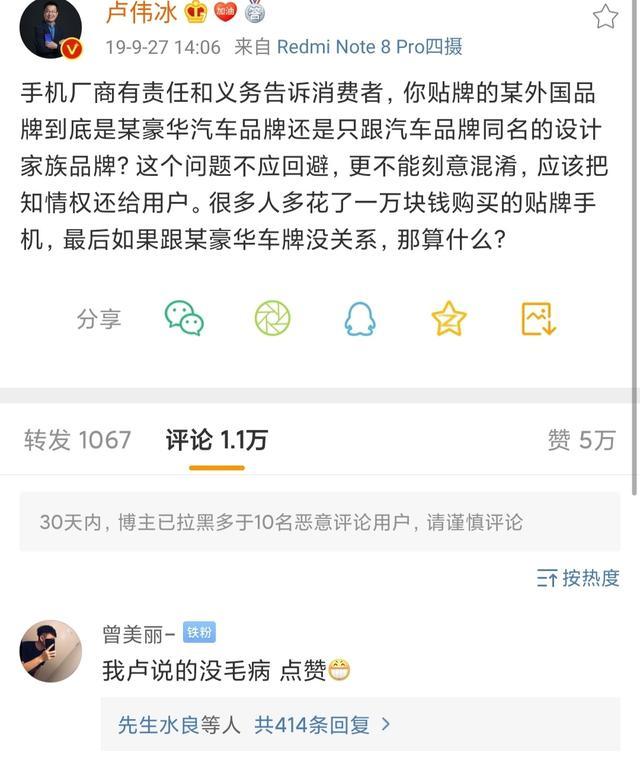Open 卢伟冰 username link
Viewport: 640px width, 759px height.
(142, 12)
